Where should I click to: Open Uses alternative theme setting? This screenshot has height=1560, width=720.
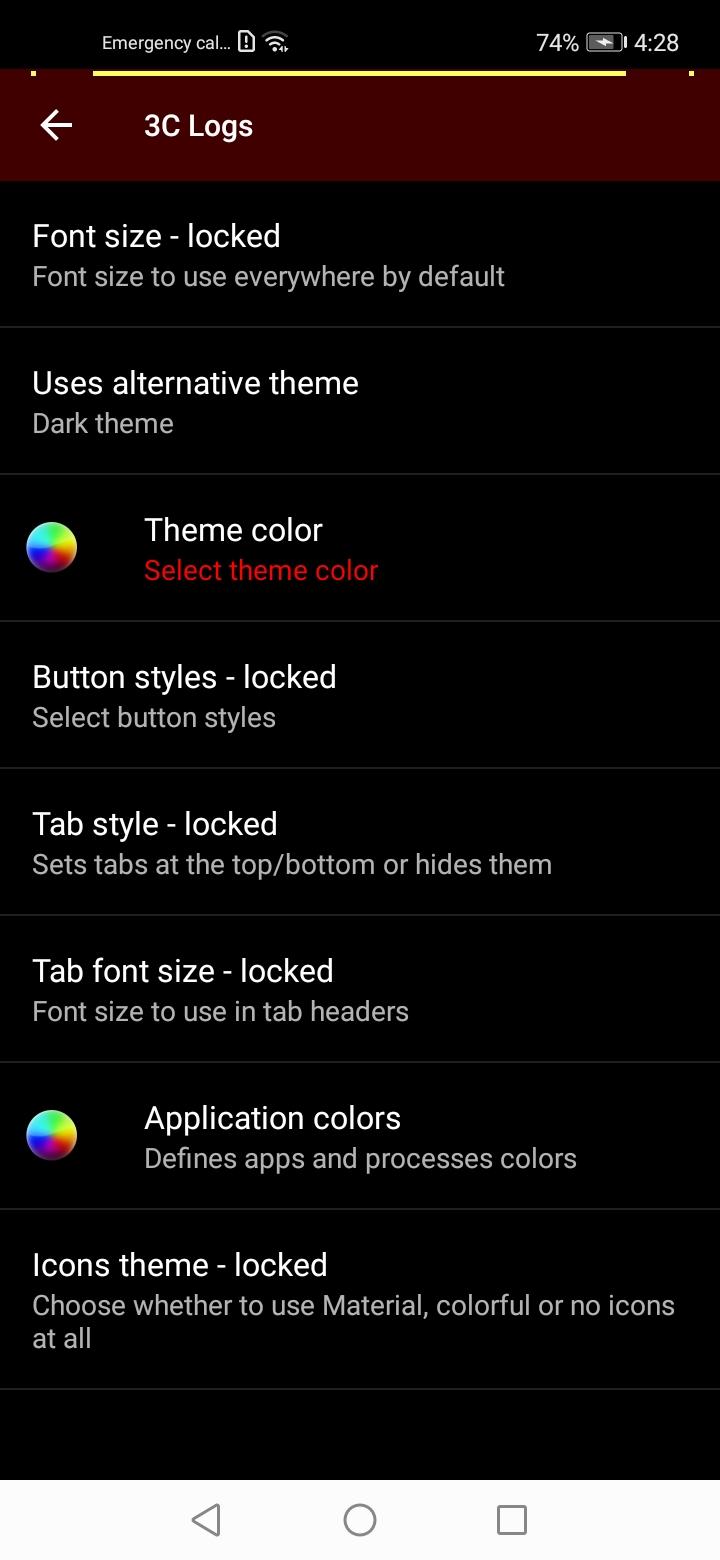[x=360, y=401]
